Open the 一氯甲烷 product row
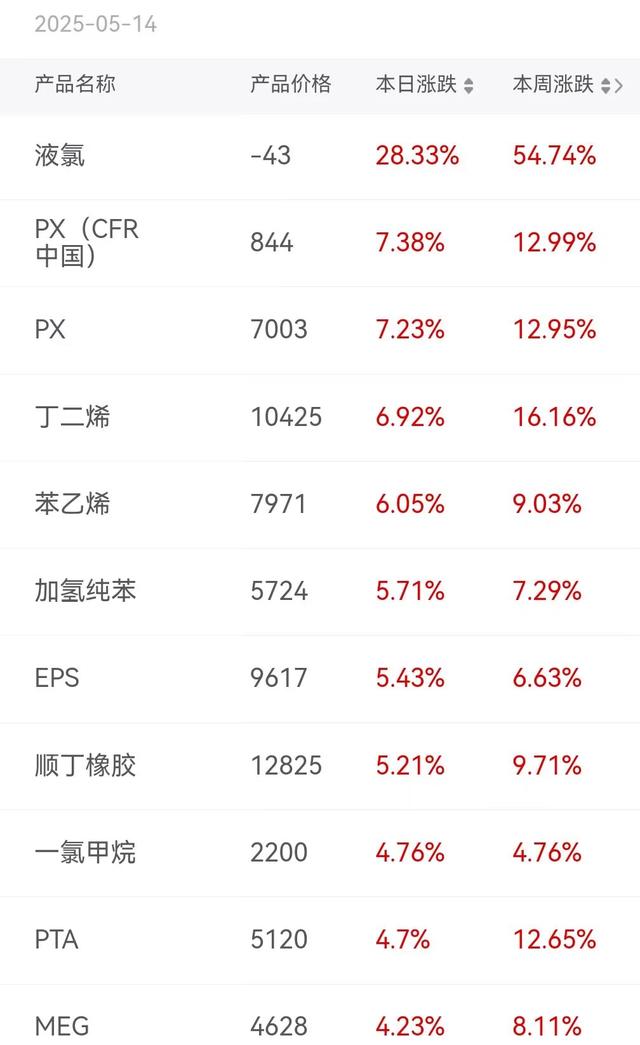 click(x=320, y=853)
